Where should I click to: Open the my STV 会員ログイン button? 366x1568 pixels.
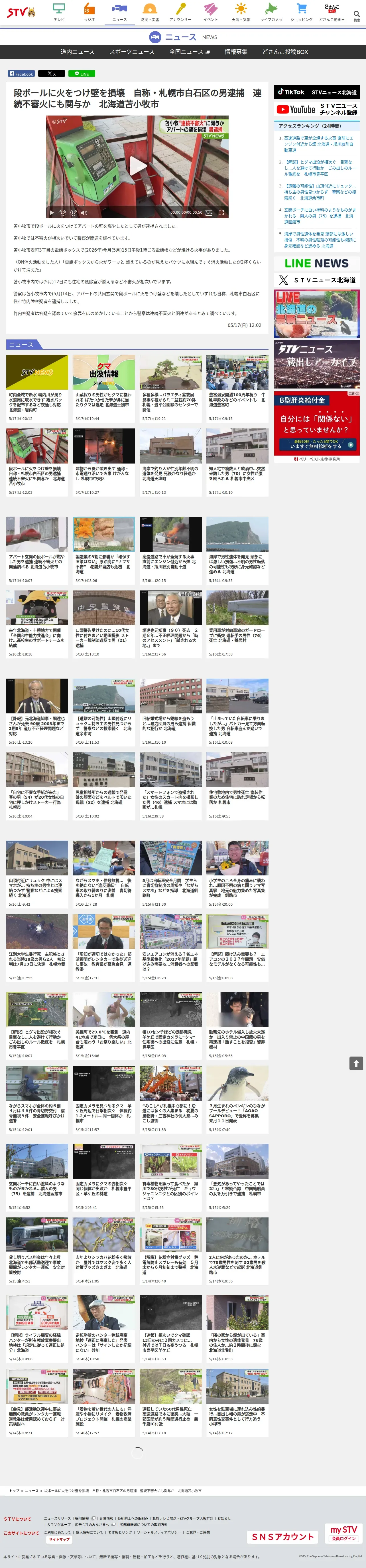pos(343,1533)
